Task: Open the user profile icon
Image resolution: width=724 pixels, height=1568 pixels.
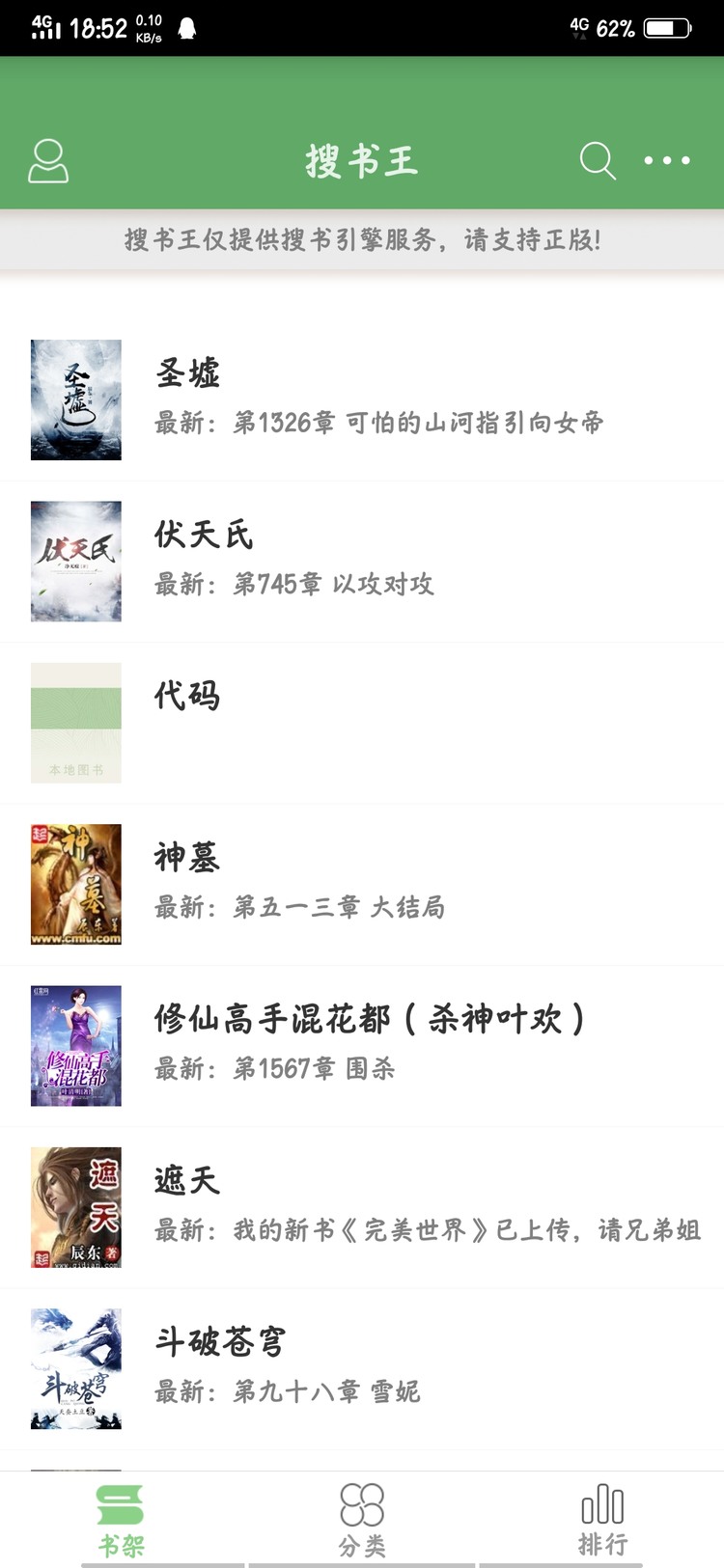Action: 47,160
